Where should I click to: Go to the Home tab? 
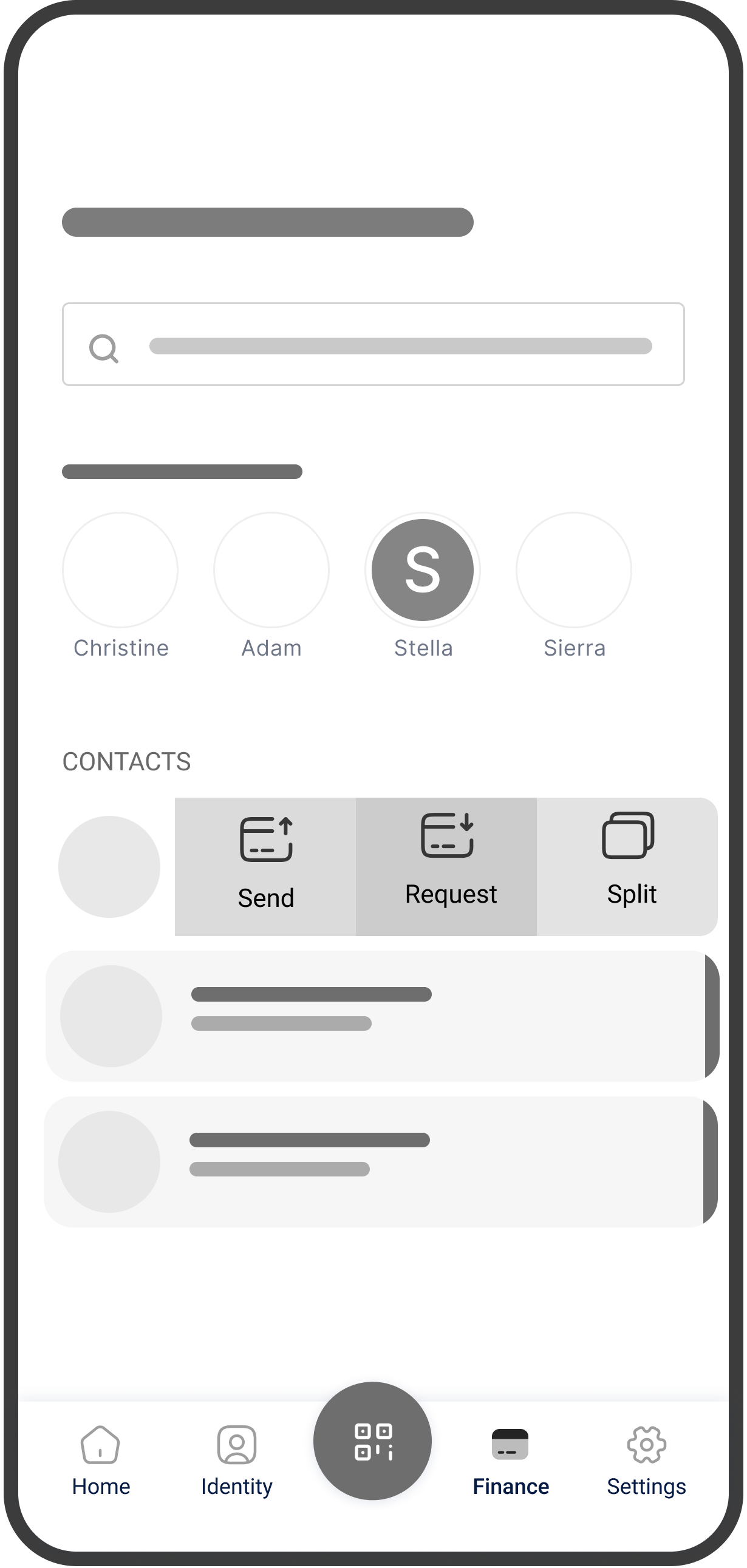pos(100,1461)
